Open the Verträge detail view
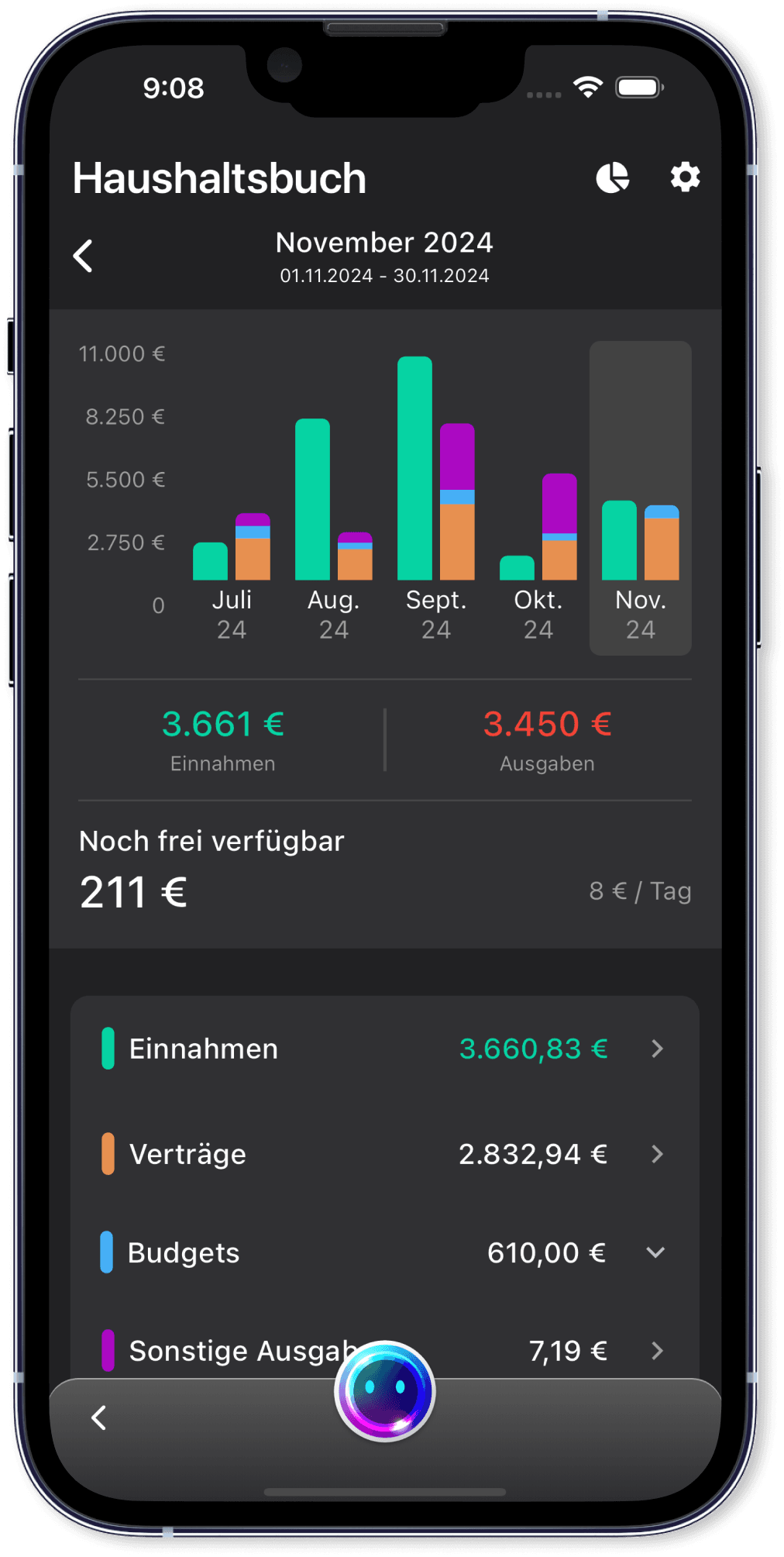This screenshot has height=1557, width=784. [x=658, y=1154]
